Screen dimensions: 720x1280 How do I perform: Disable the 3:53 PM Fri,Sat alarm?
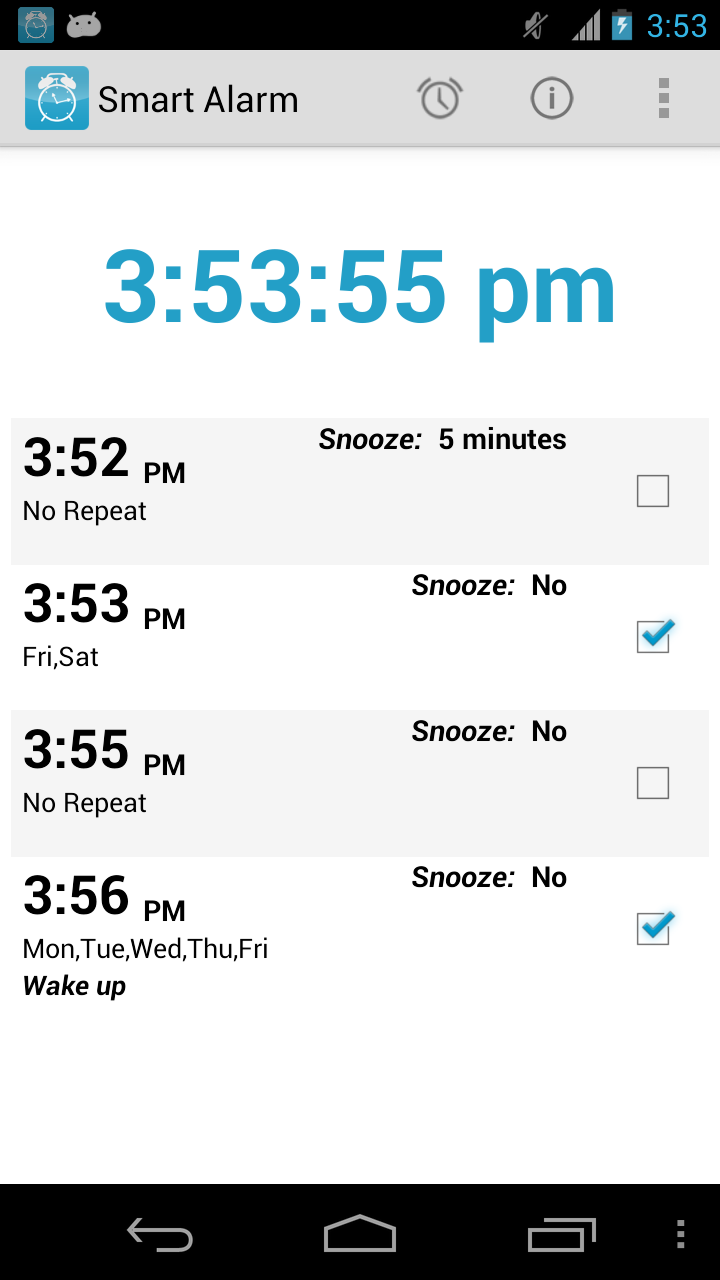pyautogui.click(x=652, y=637)
